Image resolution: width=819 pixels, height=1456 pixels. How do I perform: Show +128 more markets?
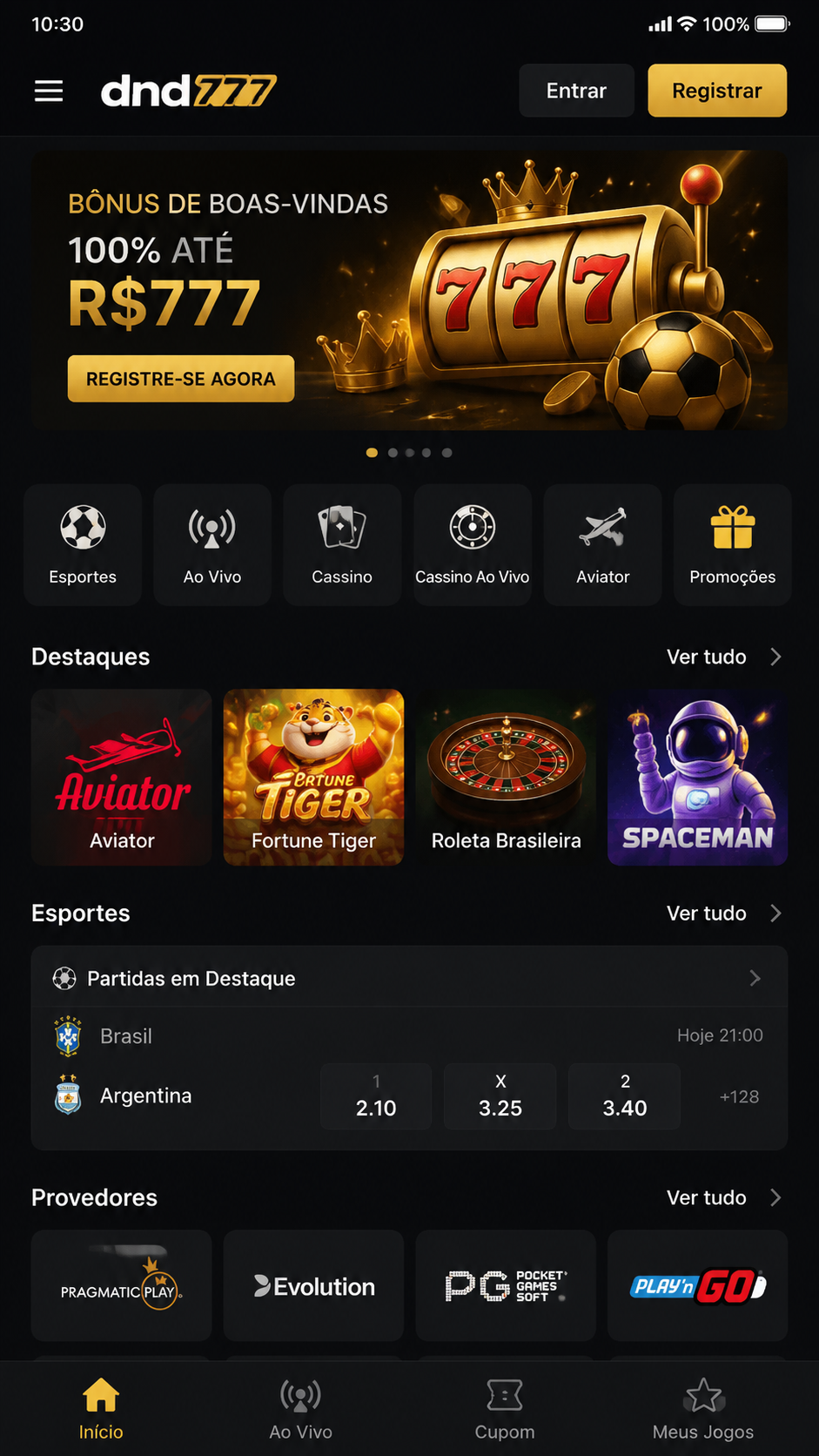(x=739, y=1096)
